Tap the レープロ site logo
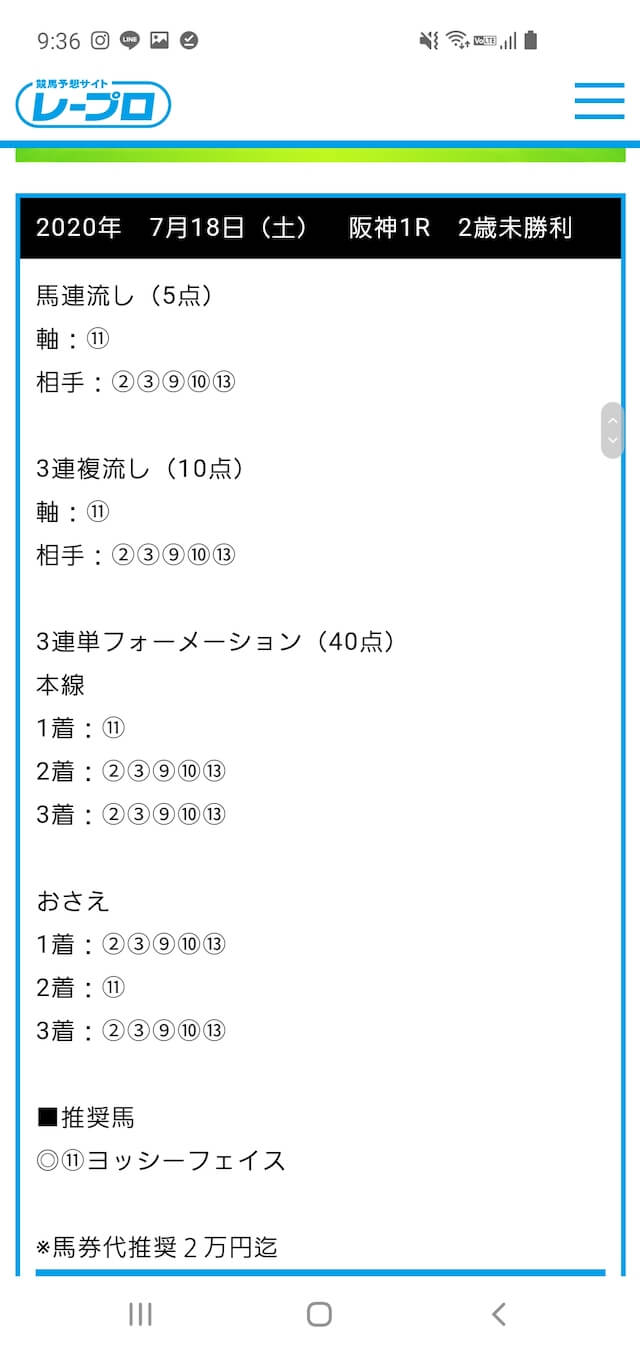640x1351 pixels. (93, 102)
